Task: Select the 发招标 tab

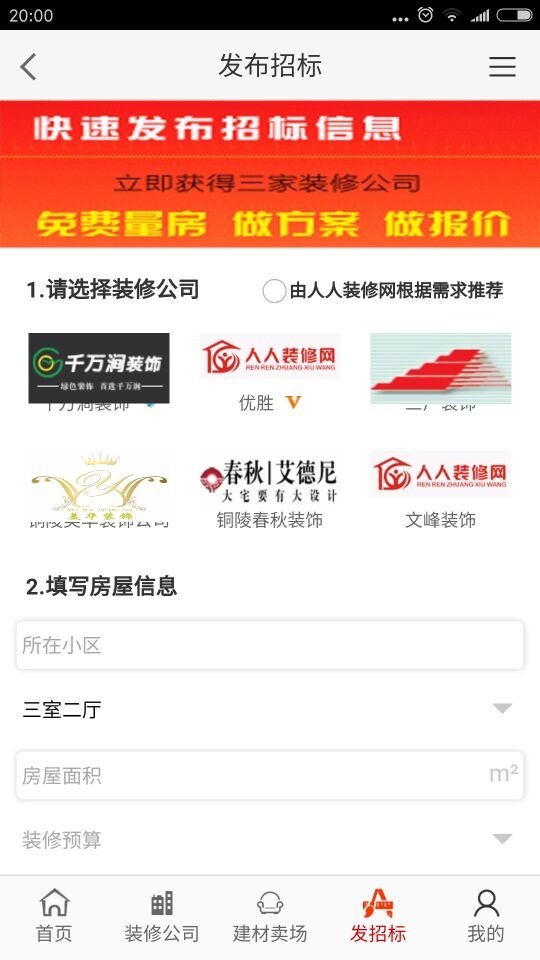Action: pos(378,917)
